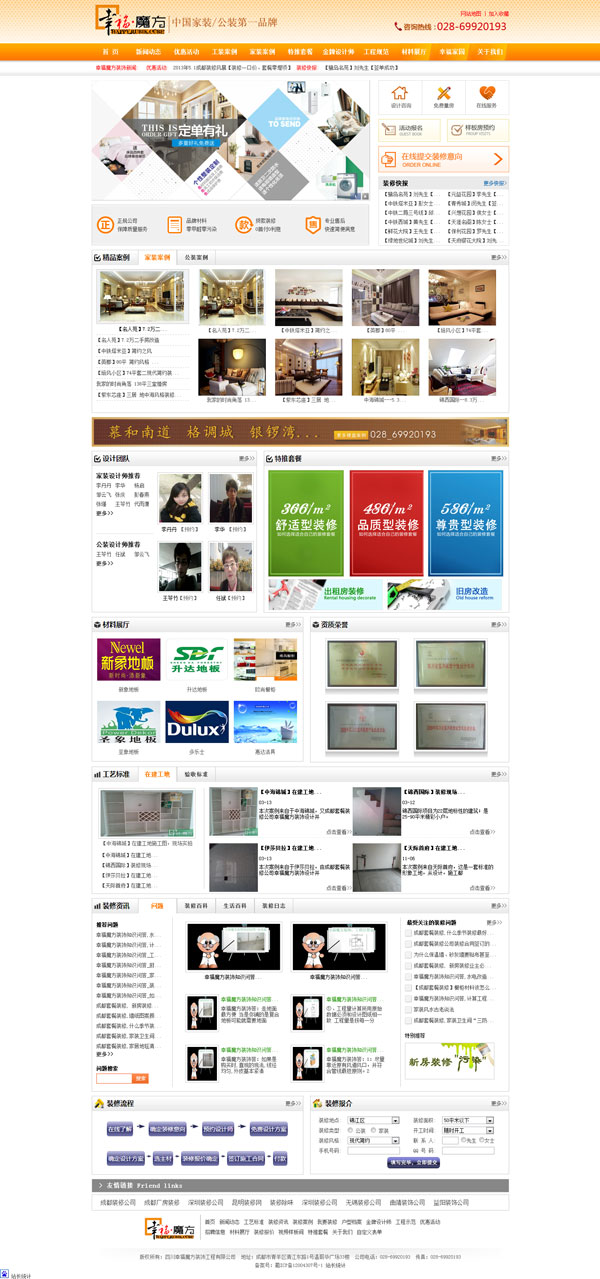Open the 昆明装修网 friend link

(247, 1202)
